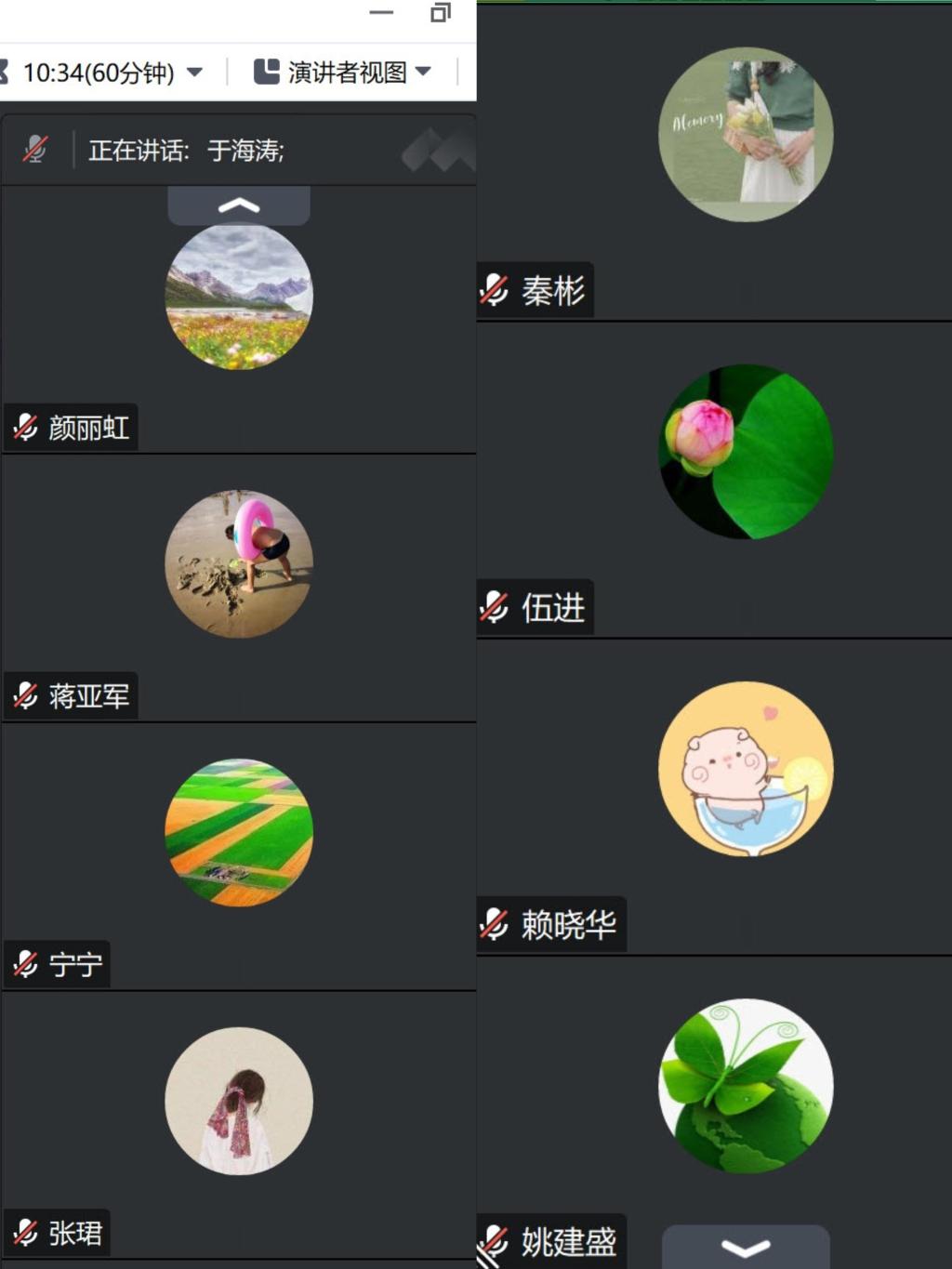Show more participants with the down chevron
The height and width of the screenshot is (1269, 952).
(x=746, y=1247)
